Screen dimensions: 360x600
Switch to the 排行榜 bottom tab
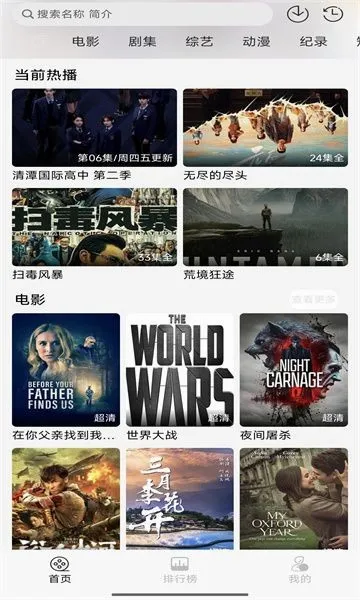click(180, 570)
